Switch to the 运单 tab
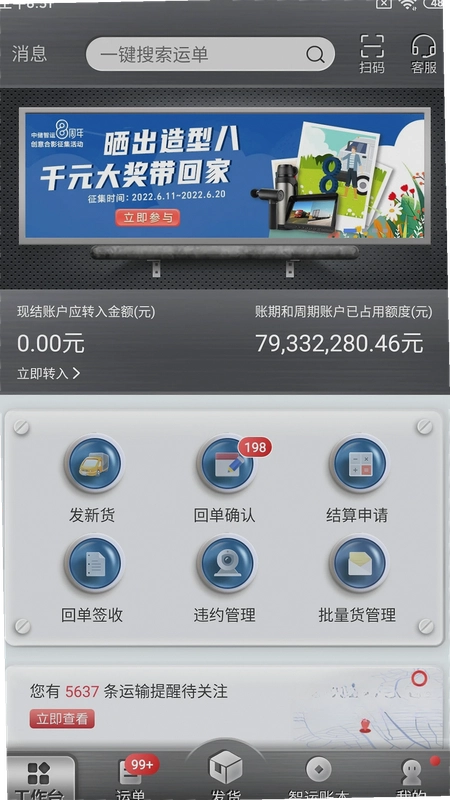 pos(132,777)
